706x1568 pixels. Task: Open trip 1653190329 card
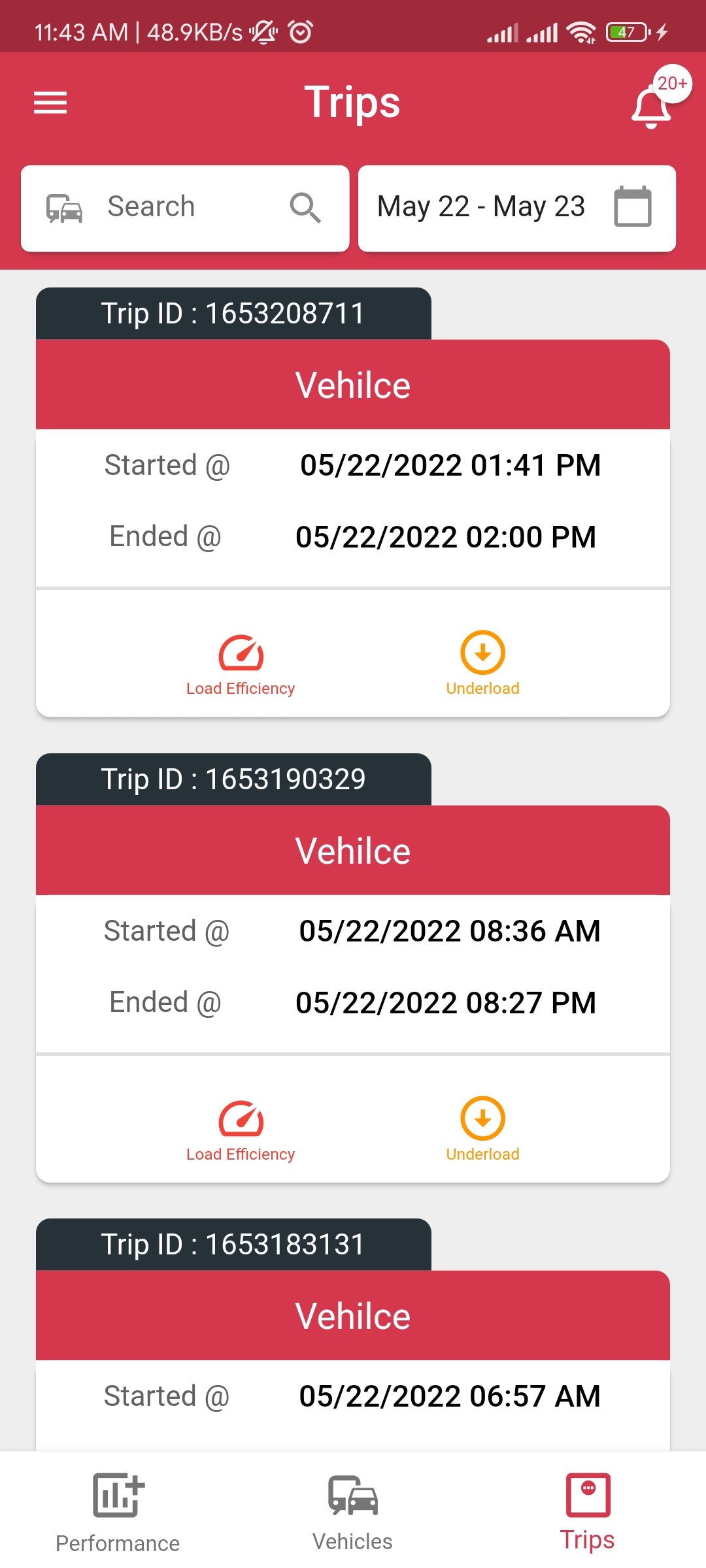[353, 966]
